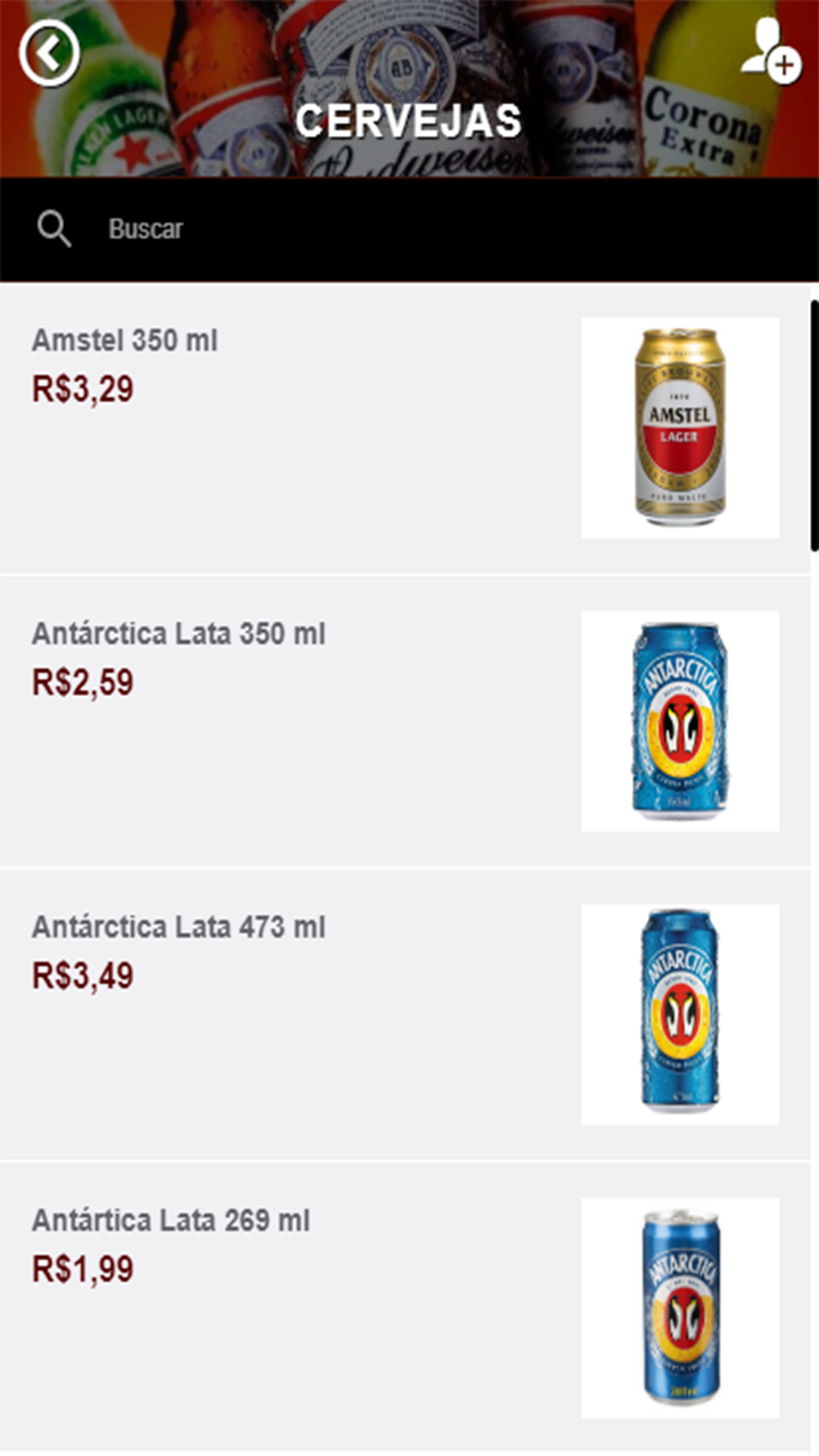The width and height of the screenshot is (819, 1456).
Task: Open the add user account icon
Action: pyautogui.click(x=770, y=51)
